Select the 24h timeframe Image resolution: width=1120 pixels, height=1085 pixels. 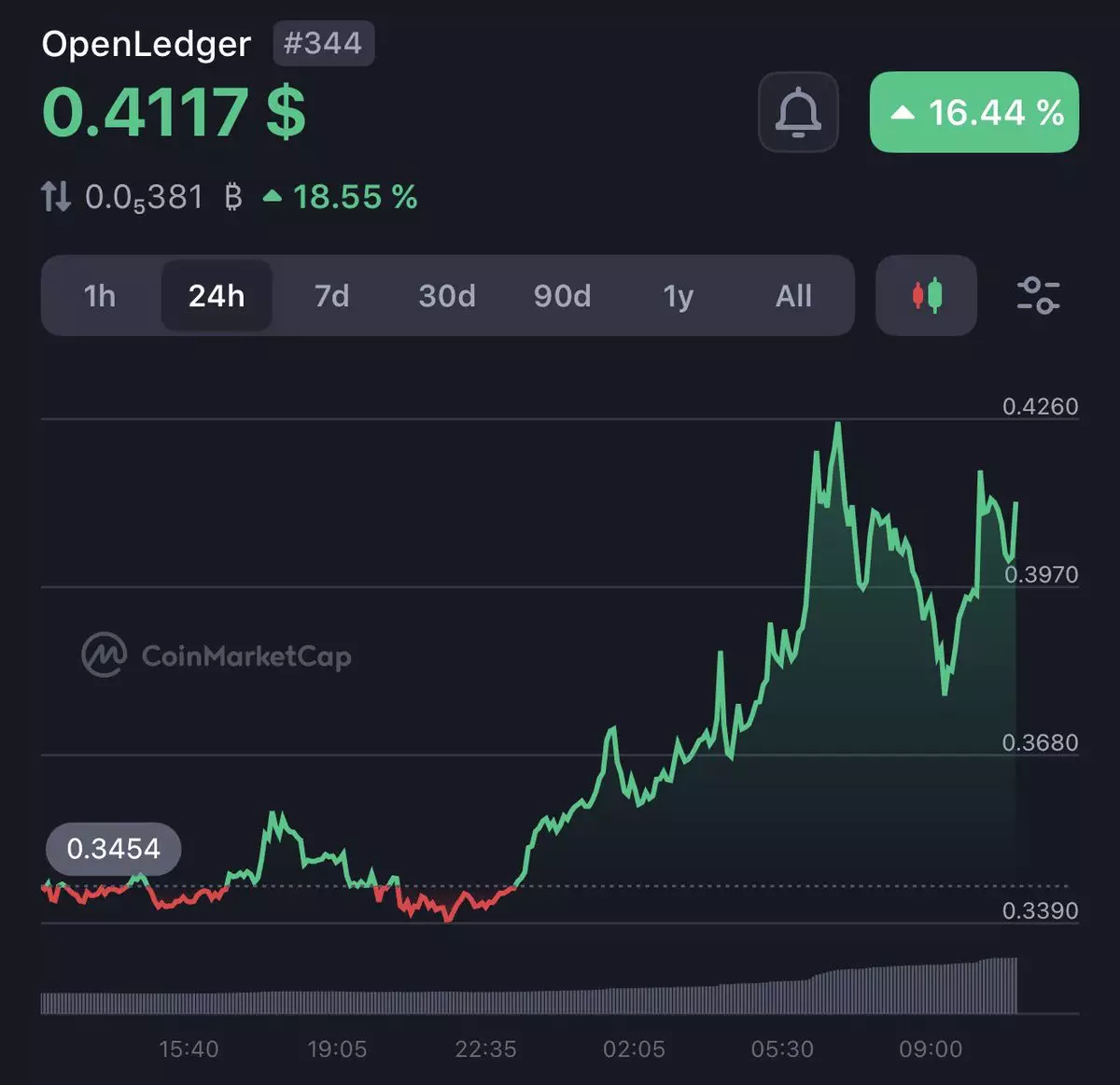coord(217,296)
